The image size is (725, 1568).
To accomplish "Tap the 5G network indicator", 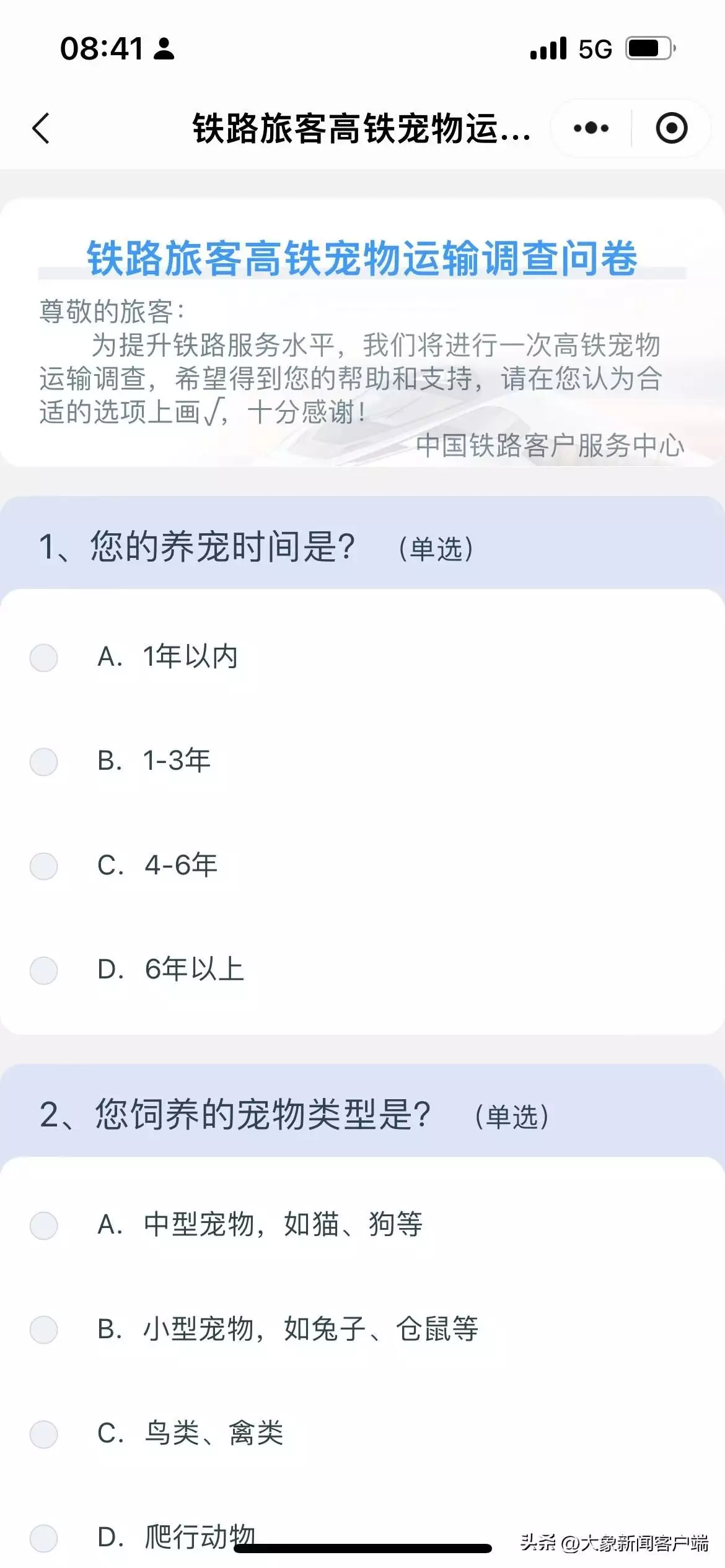I will tap(594, 48).
